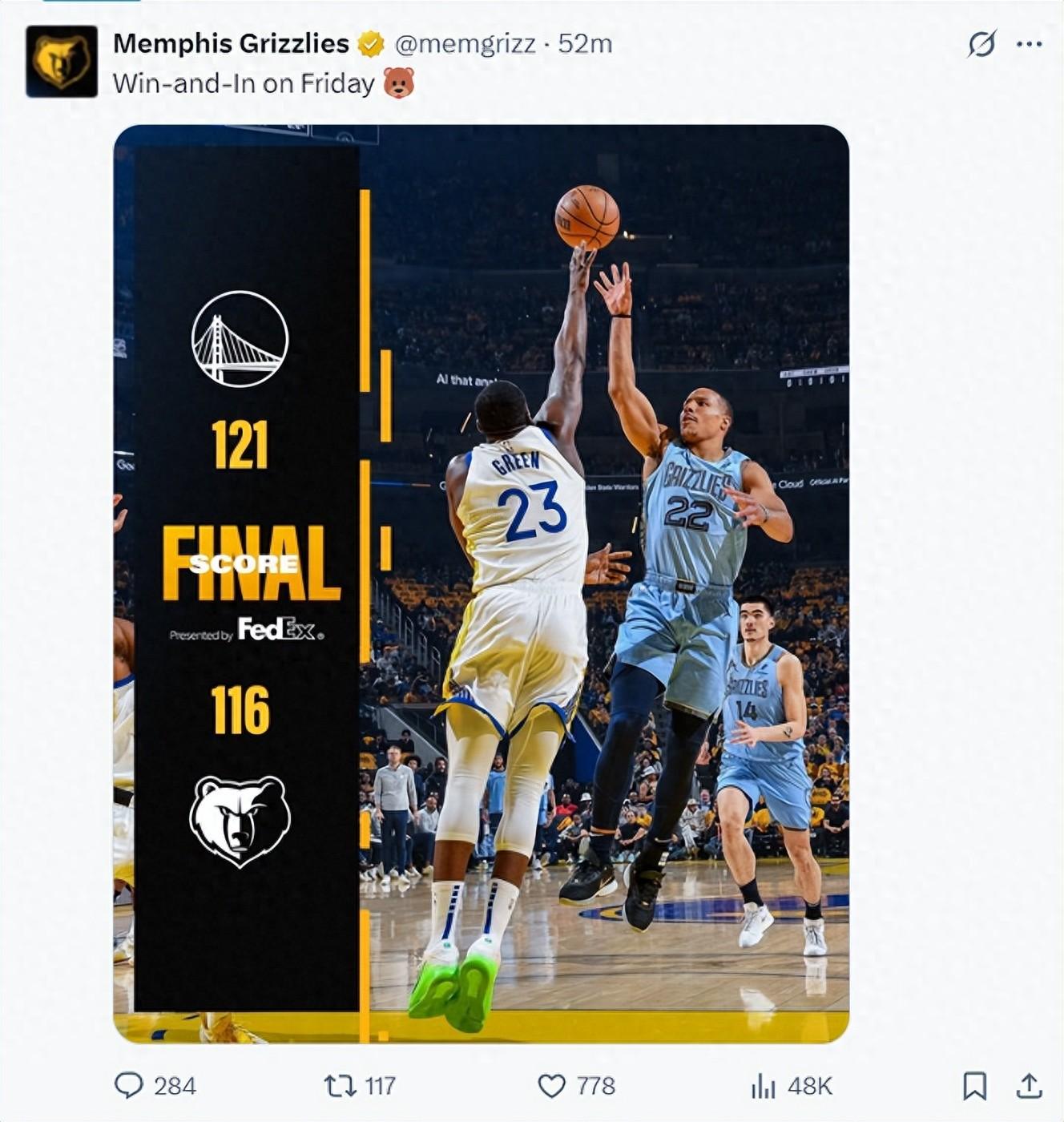The width and height of the screenshot is (1064, 1122).
Task: Open the post's three-dot overflow menu
Action: click(x=1029, y=44)
